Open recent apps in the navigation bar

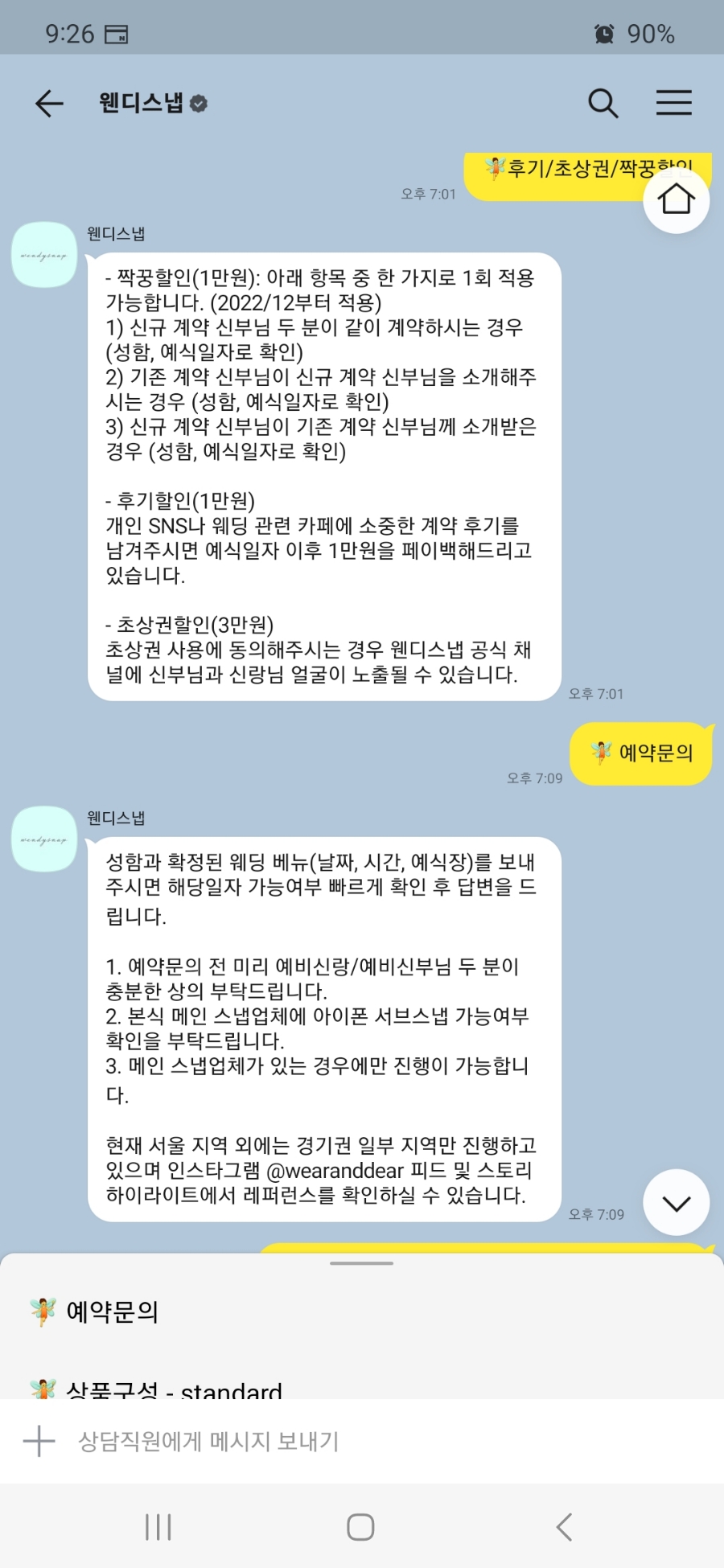(x=158, y=1527)
